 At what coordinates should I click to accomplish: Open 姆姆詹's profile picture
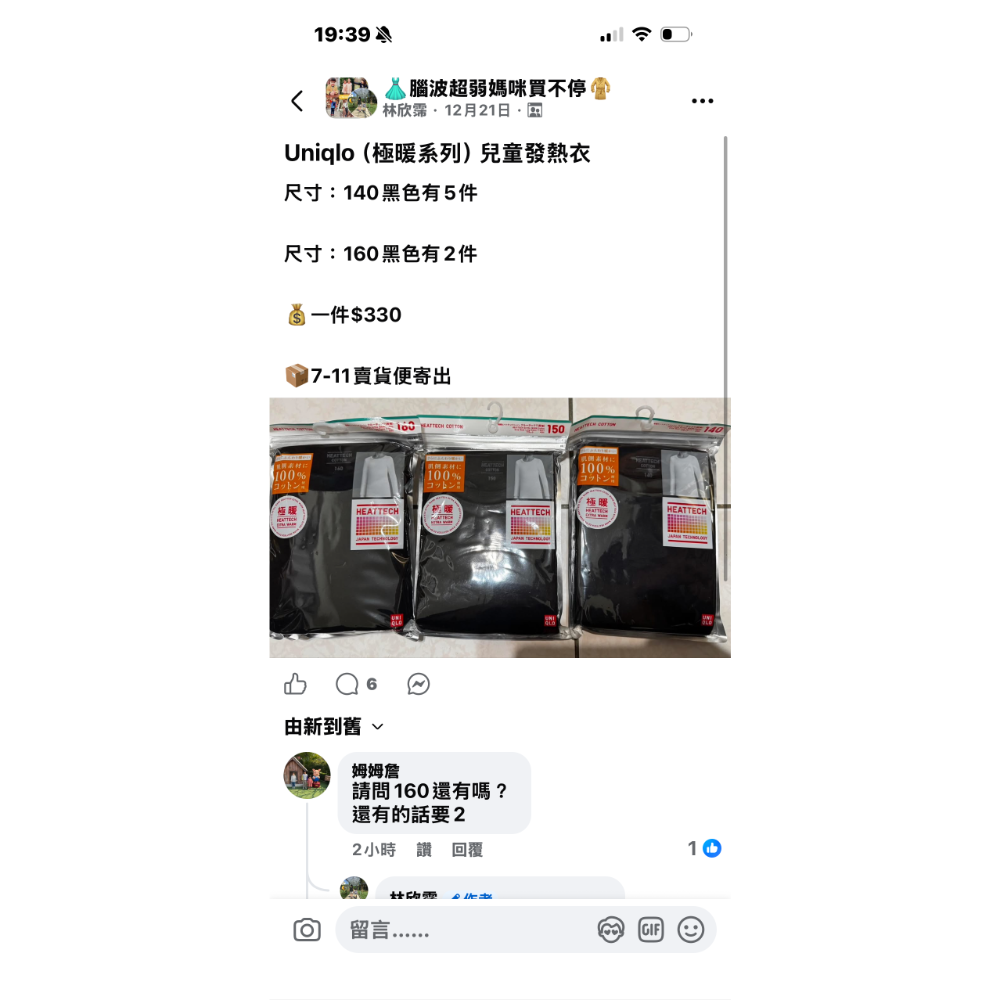pos(307,776)
